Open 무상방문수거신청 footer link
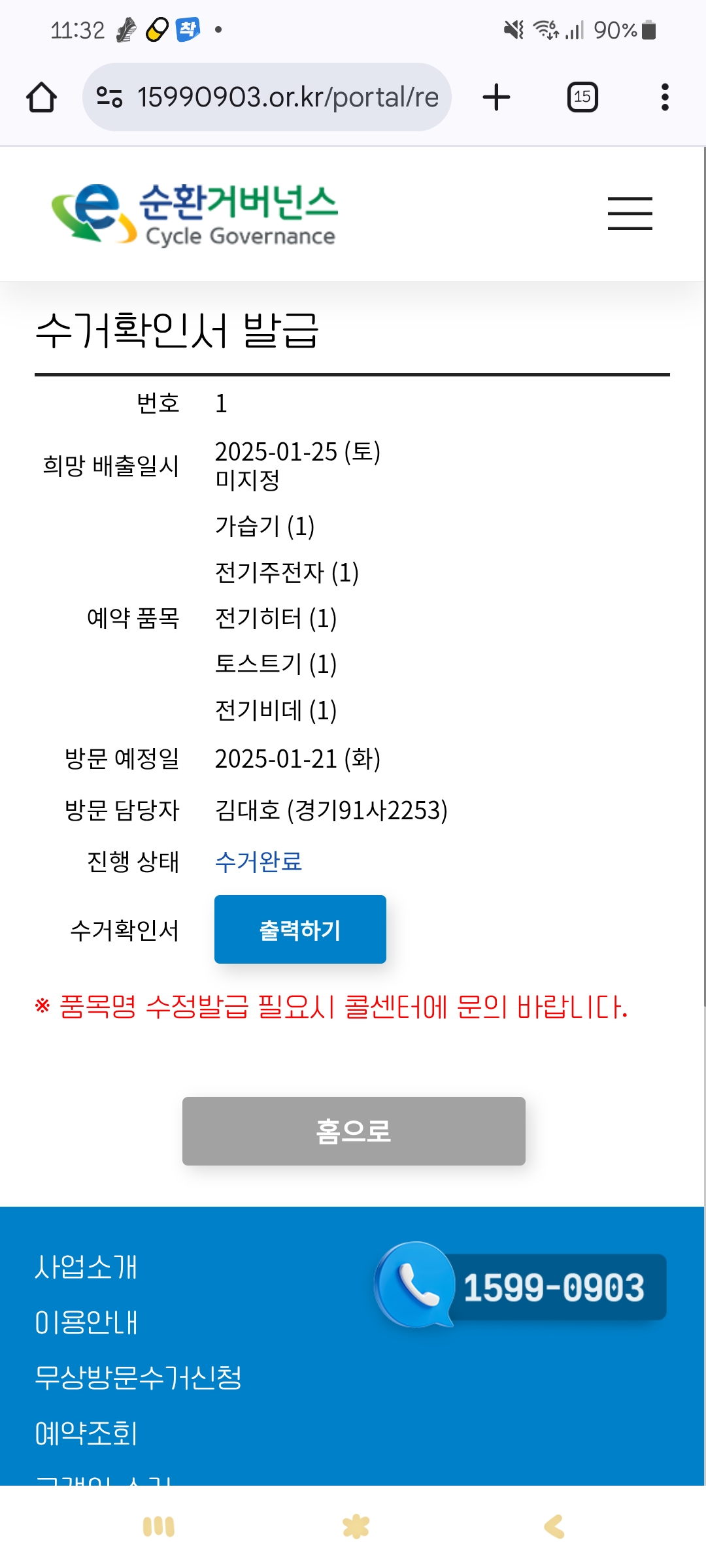The width and height of the screenshot is (706, 1568). tap(138, 1377)
